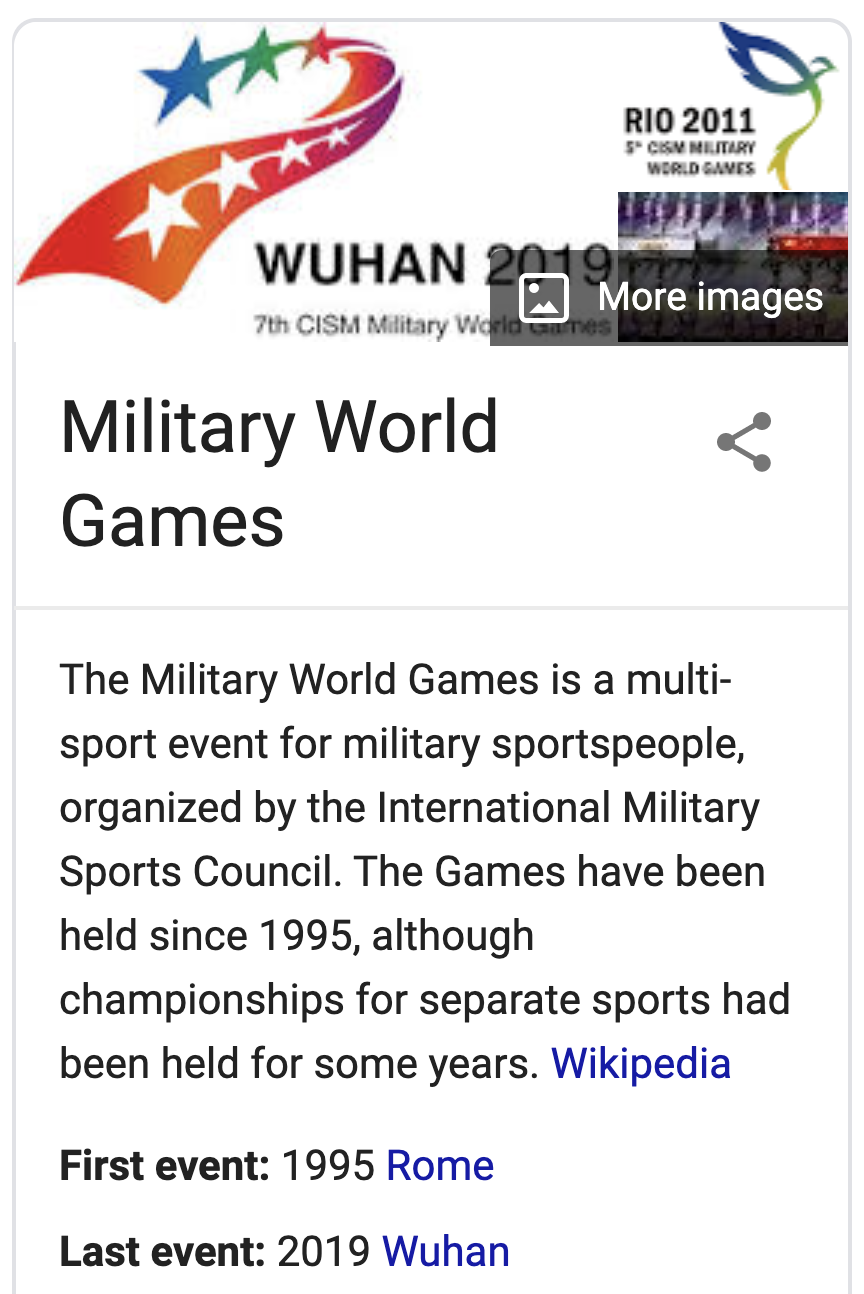Screen dimensions: 864x1294
Task: Open the Wuhan link
Action: click(446, 1251)
